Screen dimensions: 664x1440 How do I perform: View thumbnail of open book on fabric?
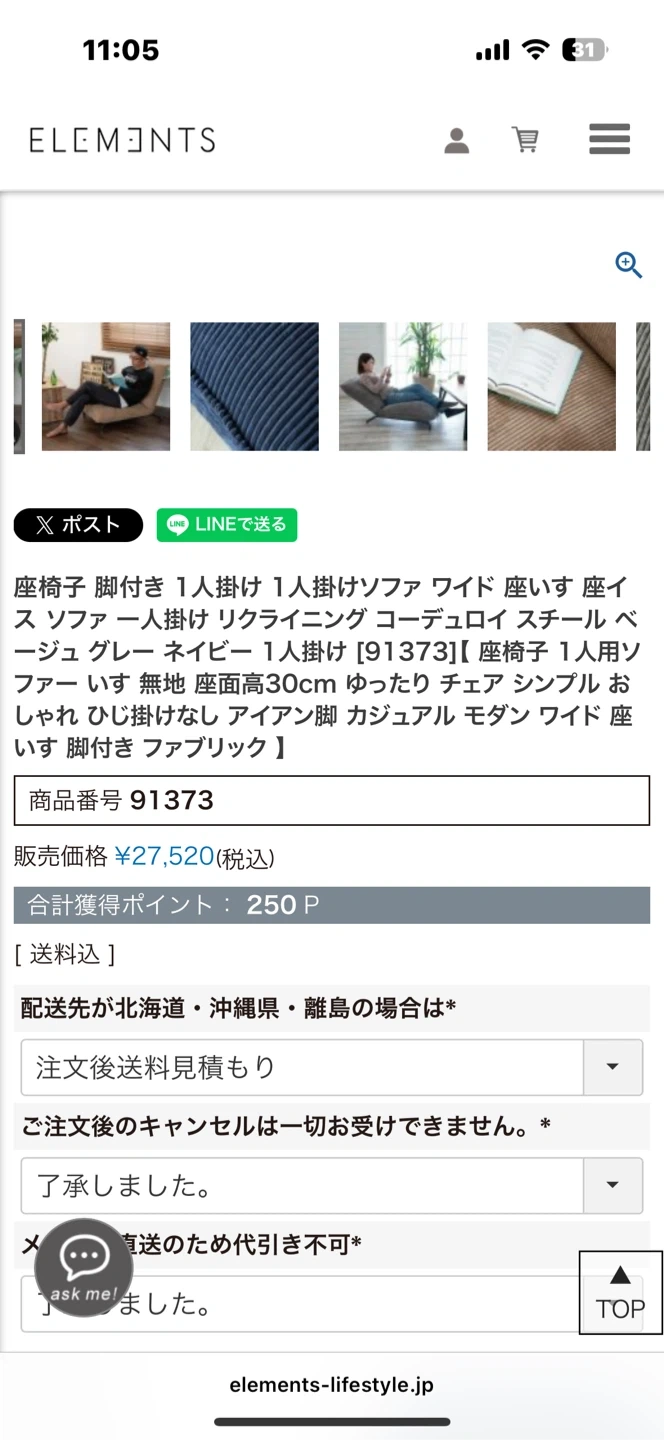[x=551, y=386]
